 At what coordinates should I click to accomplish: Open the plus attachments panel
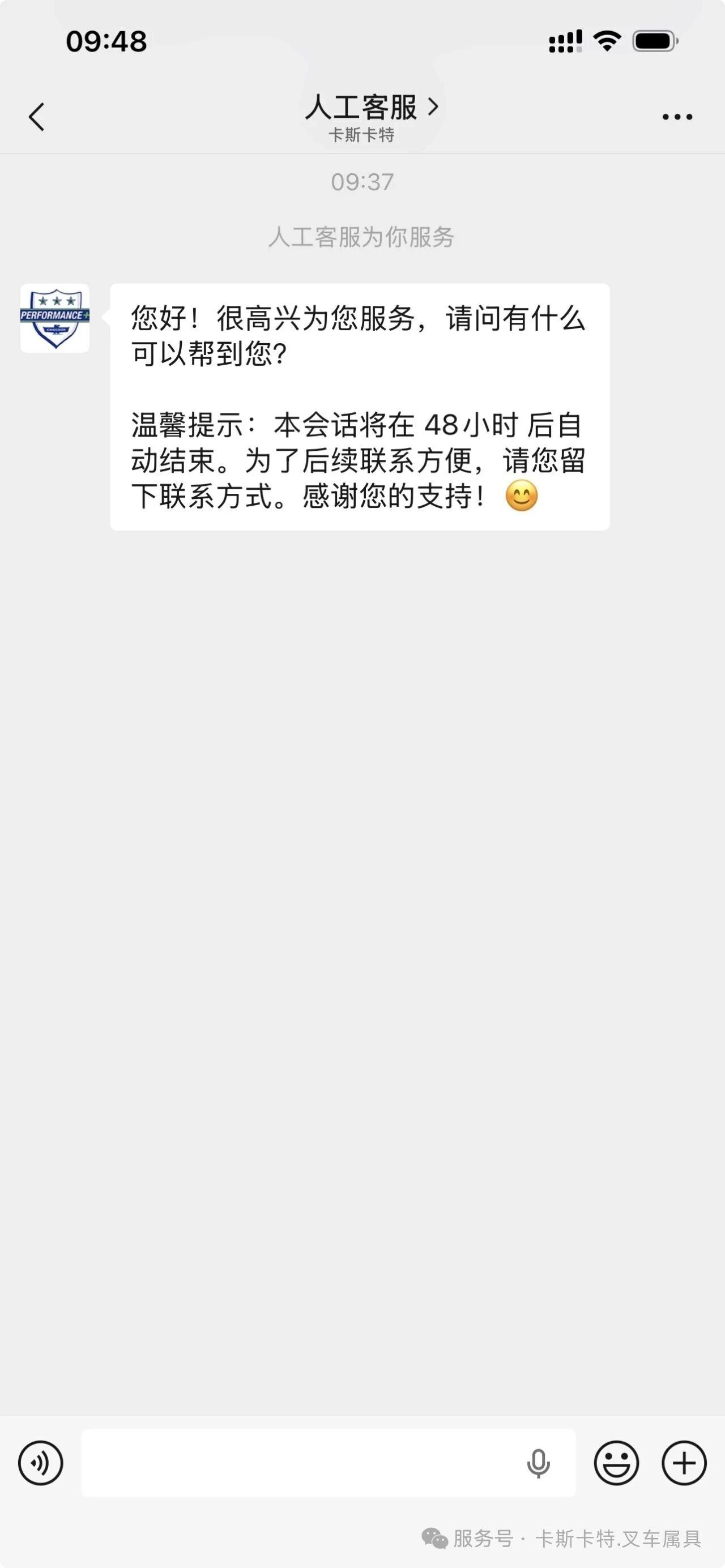coord(684,1463)
